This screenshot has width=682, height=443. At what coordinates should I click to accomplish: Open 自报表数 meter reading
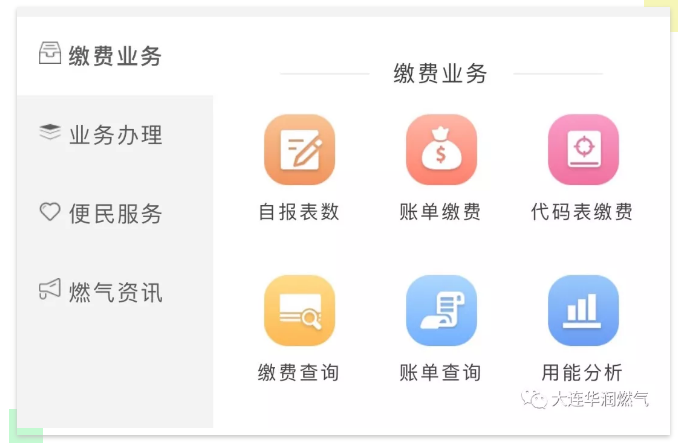[299, 151]
